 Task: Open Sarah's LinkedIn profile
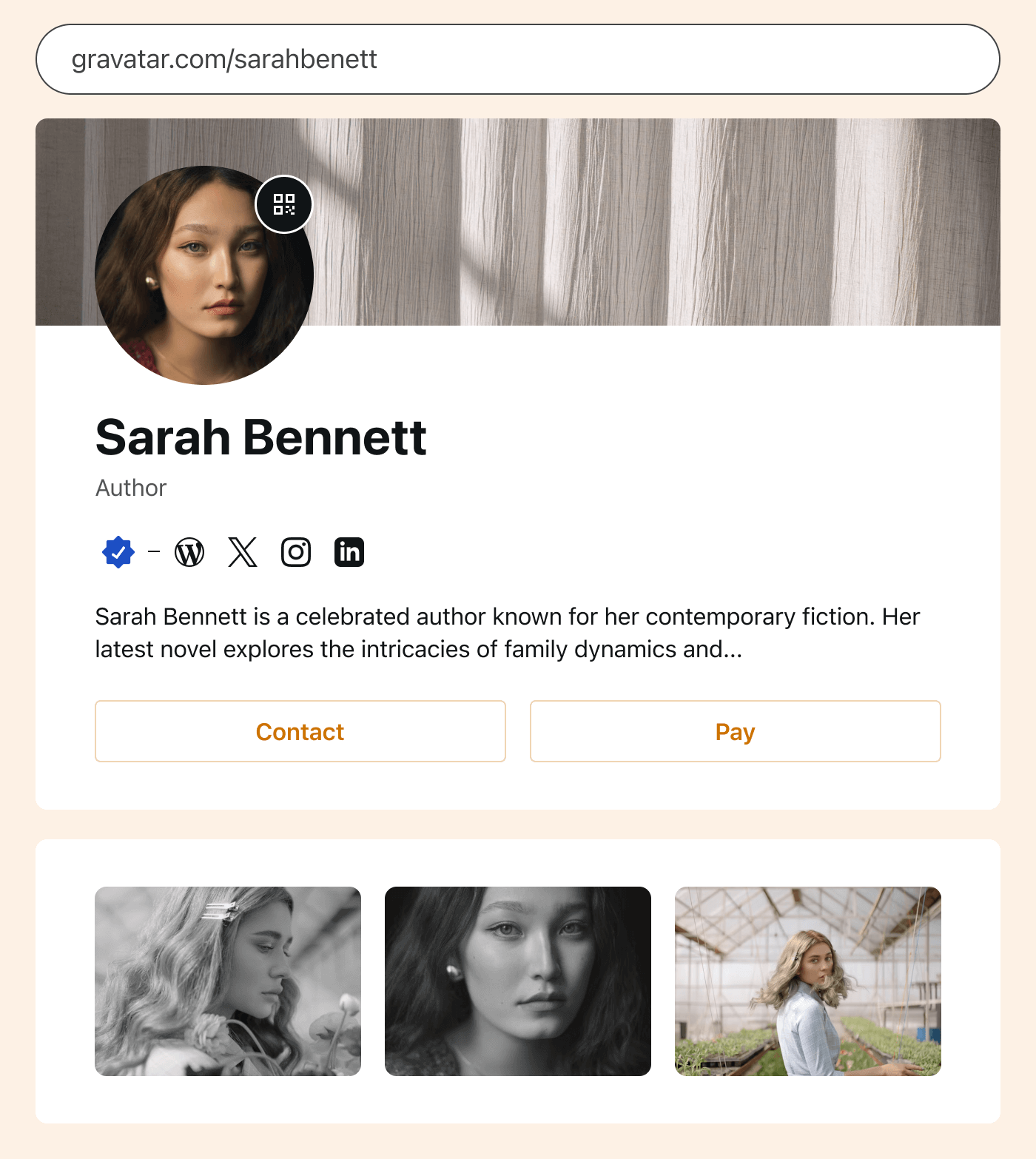349,552
